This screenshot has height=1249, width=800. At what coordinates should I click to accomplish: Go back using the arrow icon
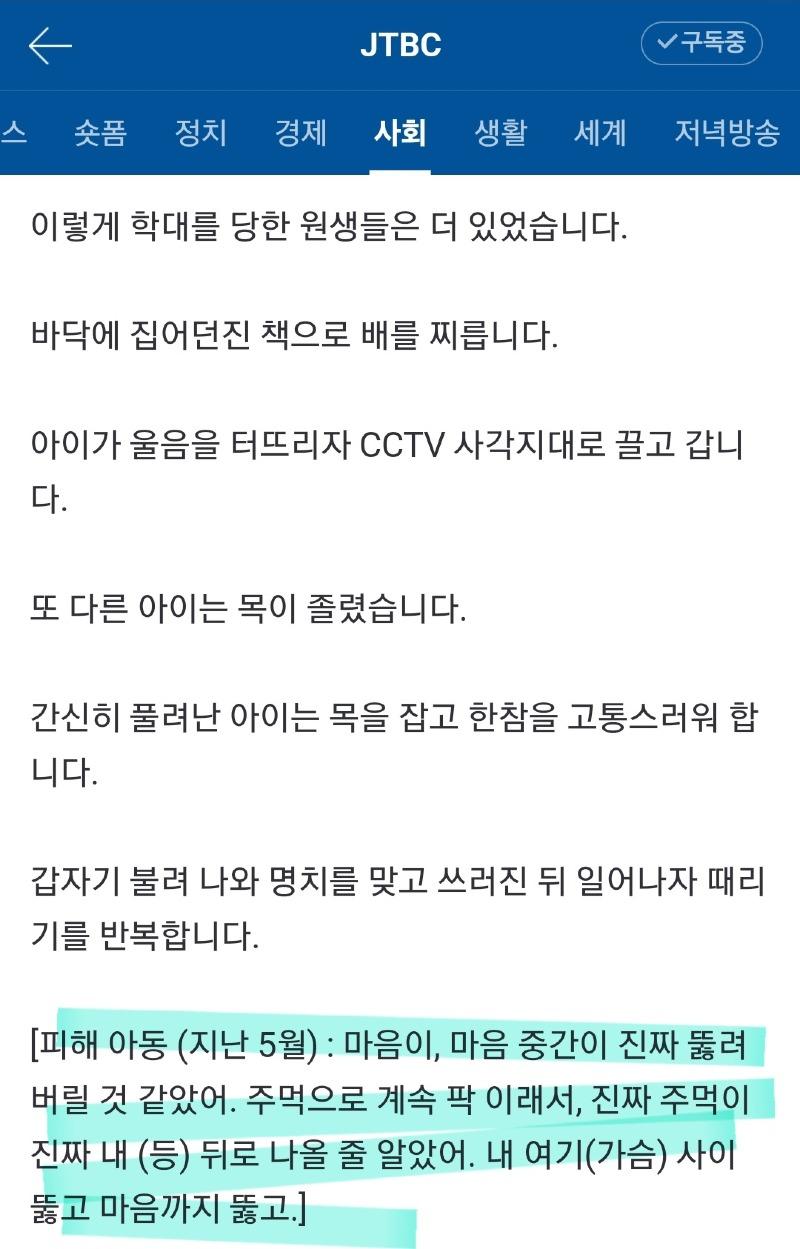coord(50,46)
